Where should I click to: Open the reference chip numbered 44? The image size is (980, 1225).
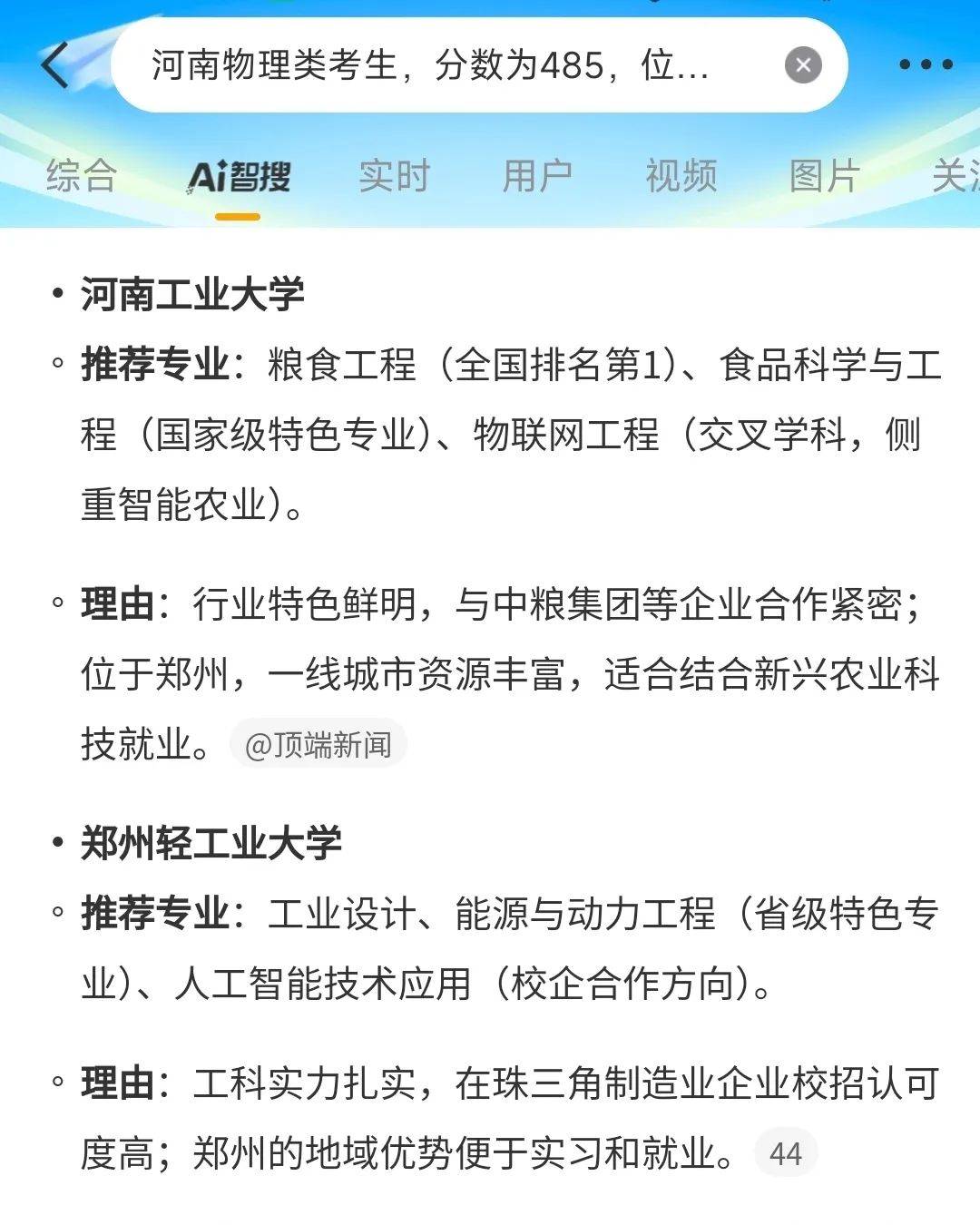[x=785, y=1153]
